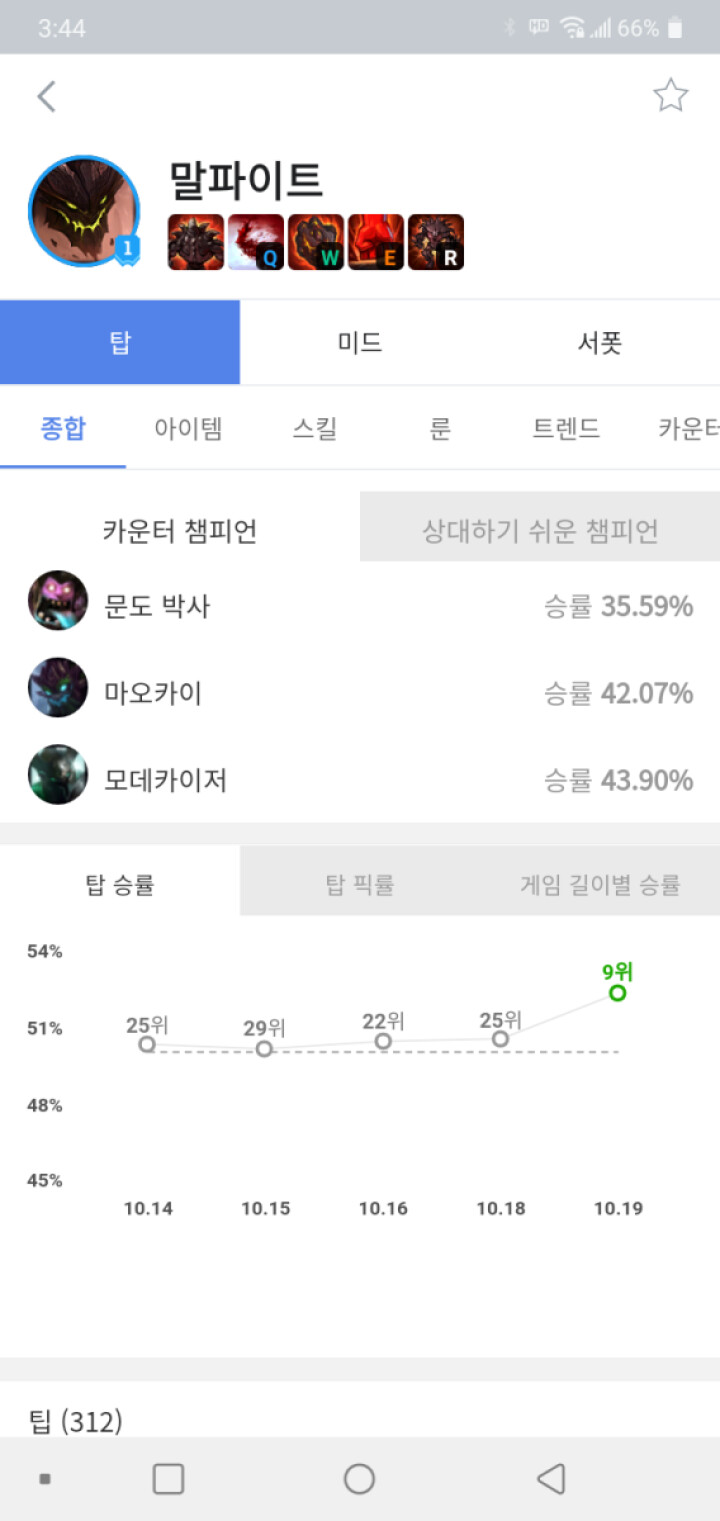The image size is (720, 1521).
Task: Open the 트렌드 tab
Action: (x=566, y=429)
